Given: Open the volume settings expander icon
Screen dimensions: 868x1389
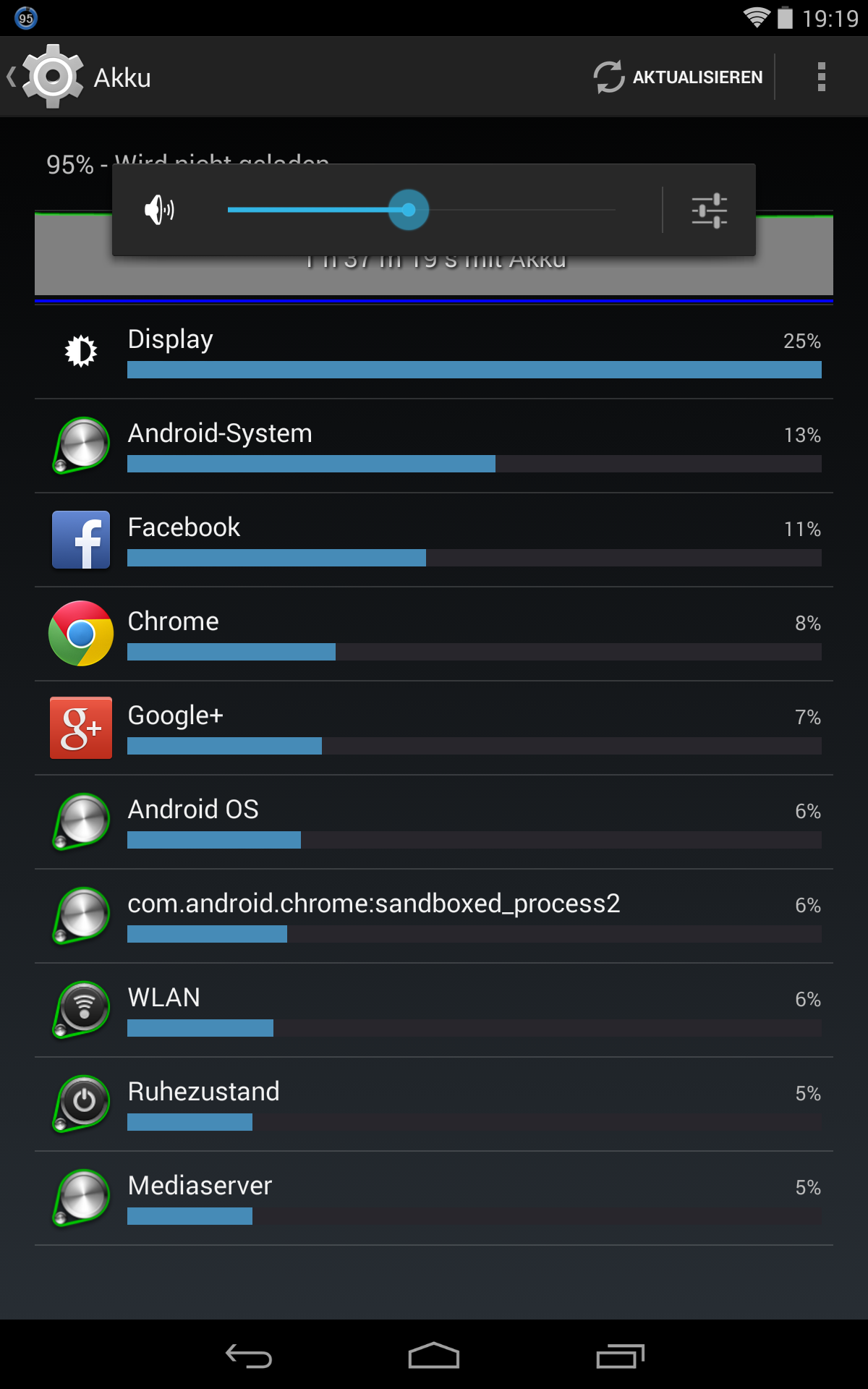Looking at the screenshot, I should [709, 211].
